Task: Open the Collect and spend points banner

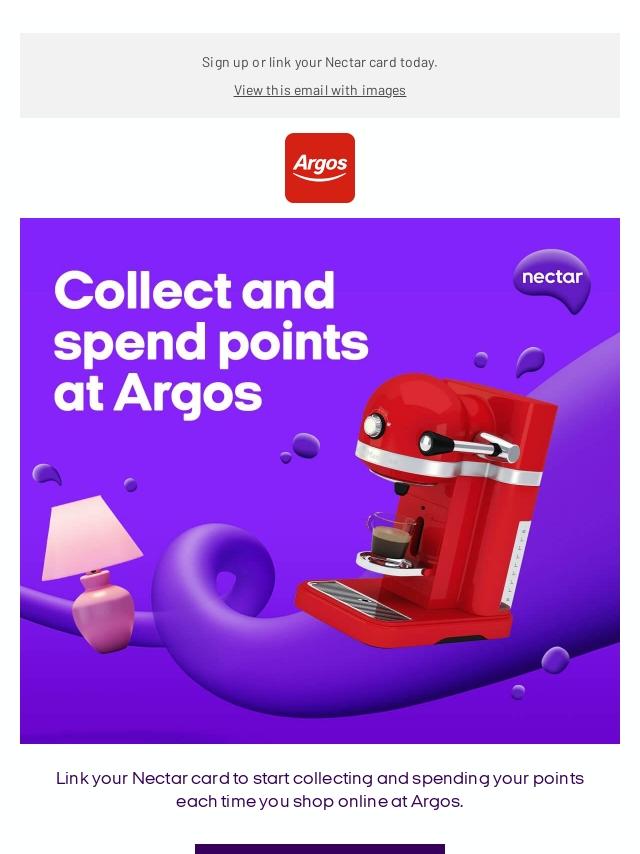Action: coord(320,480)
